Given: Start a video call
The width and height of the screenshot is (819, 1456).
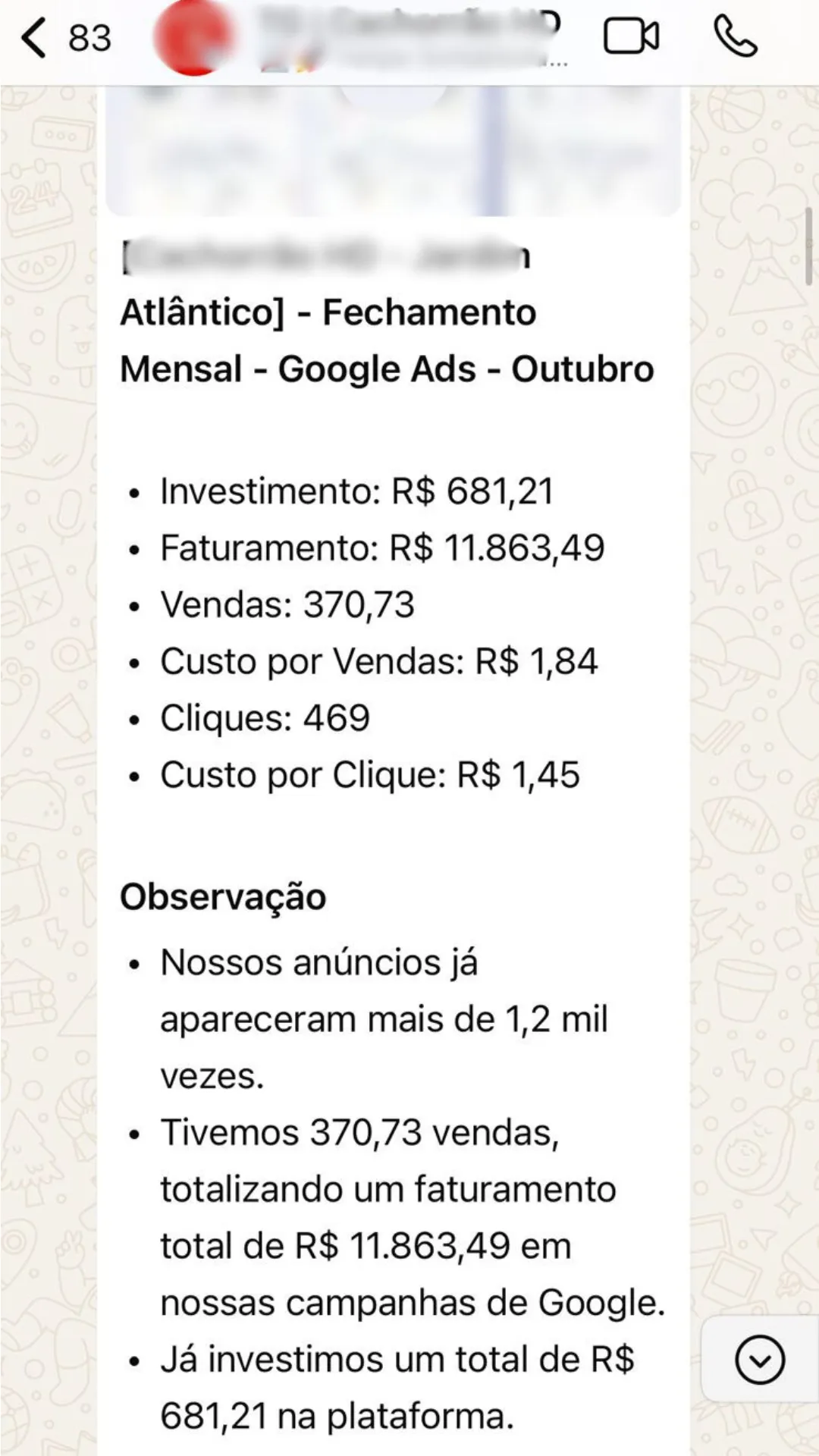Looking at the screenshot, I should 631,36.
